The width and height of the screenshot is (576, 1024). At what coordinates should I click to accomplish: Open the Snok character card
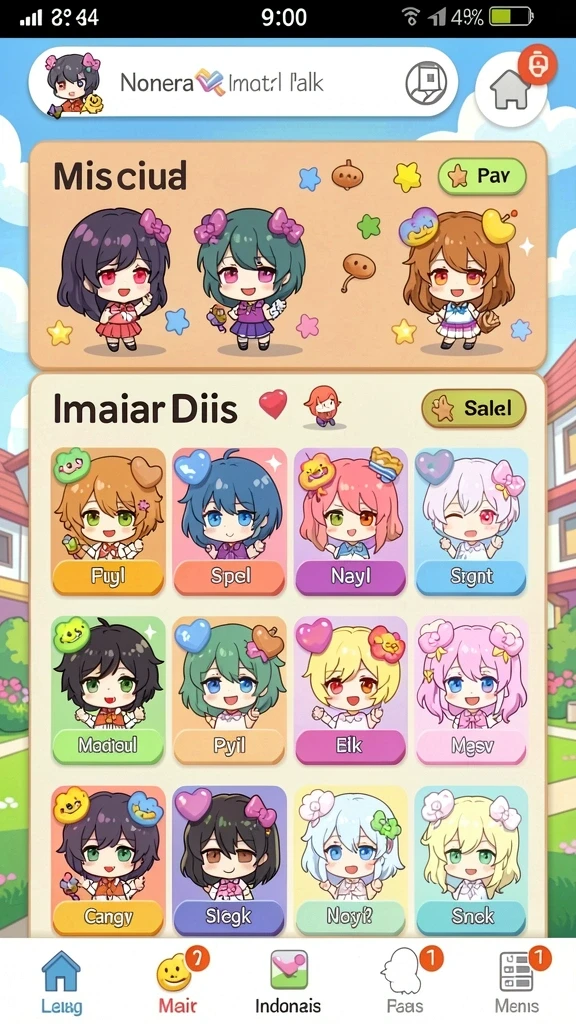coord(472,860)
